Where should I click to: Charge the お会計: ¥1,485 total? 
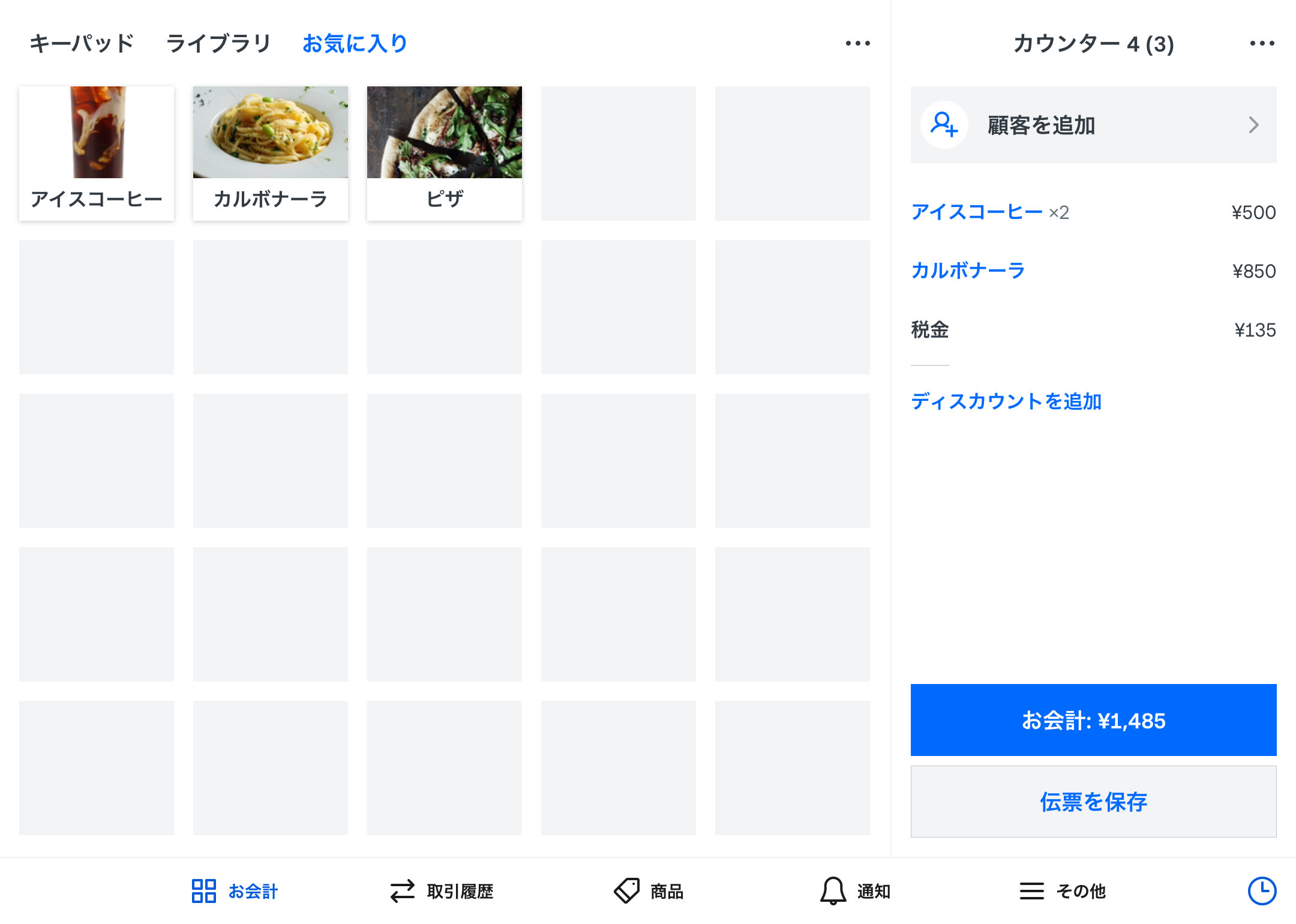(1093, 720)
